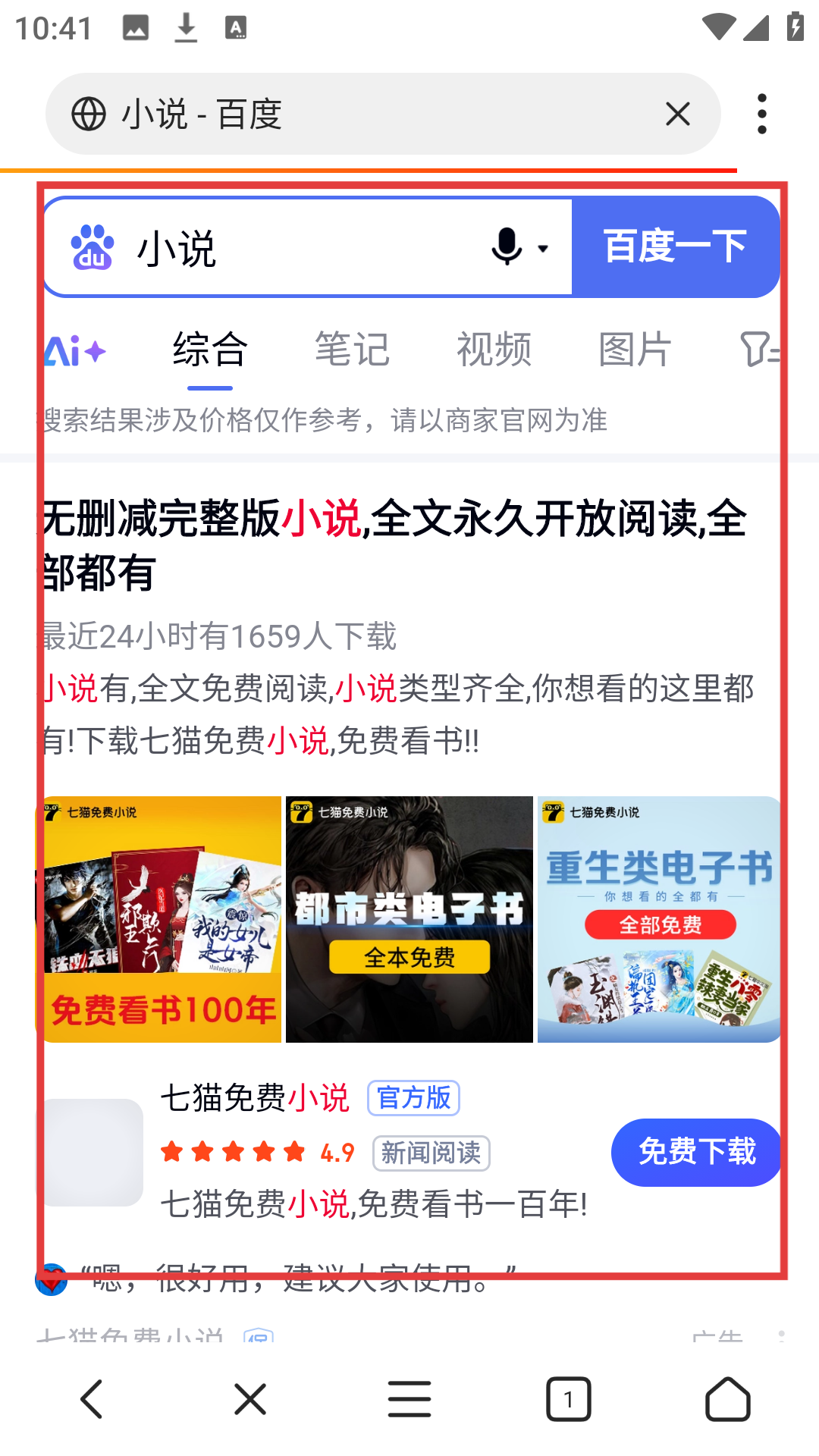The image size is (819, 1456).
Task: Stop loading with the address bar X
Action: (677, 115)
